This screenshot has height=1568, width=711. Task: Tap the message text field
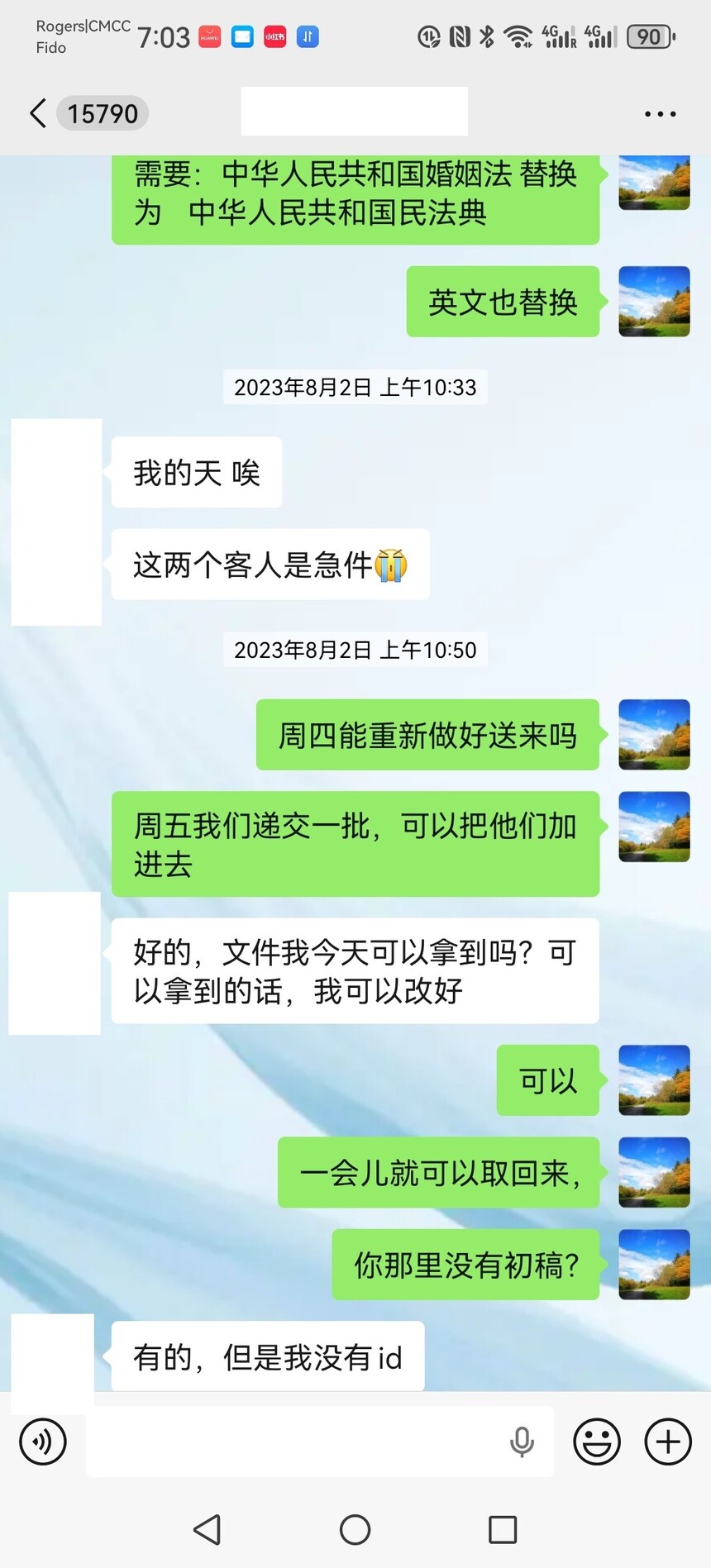pyautogui.click(x=298, y=1442)
